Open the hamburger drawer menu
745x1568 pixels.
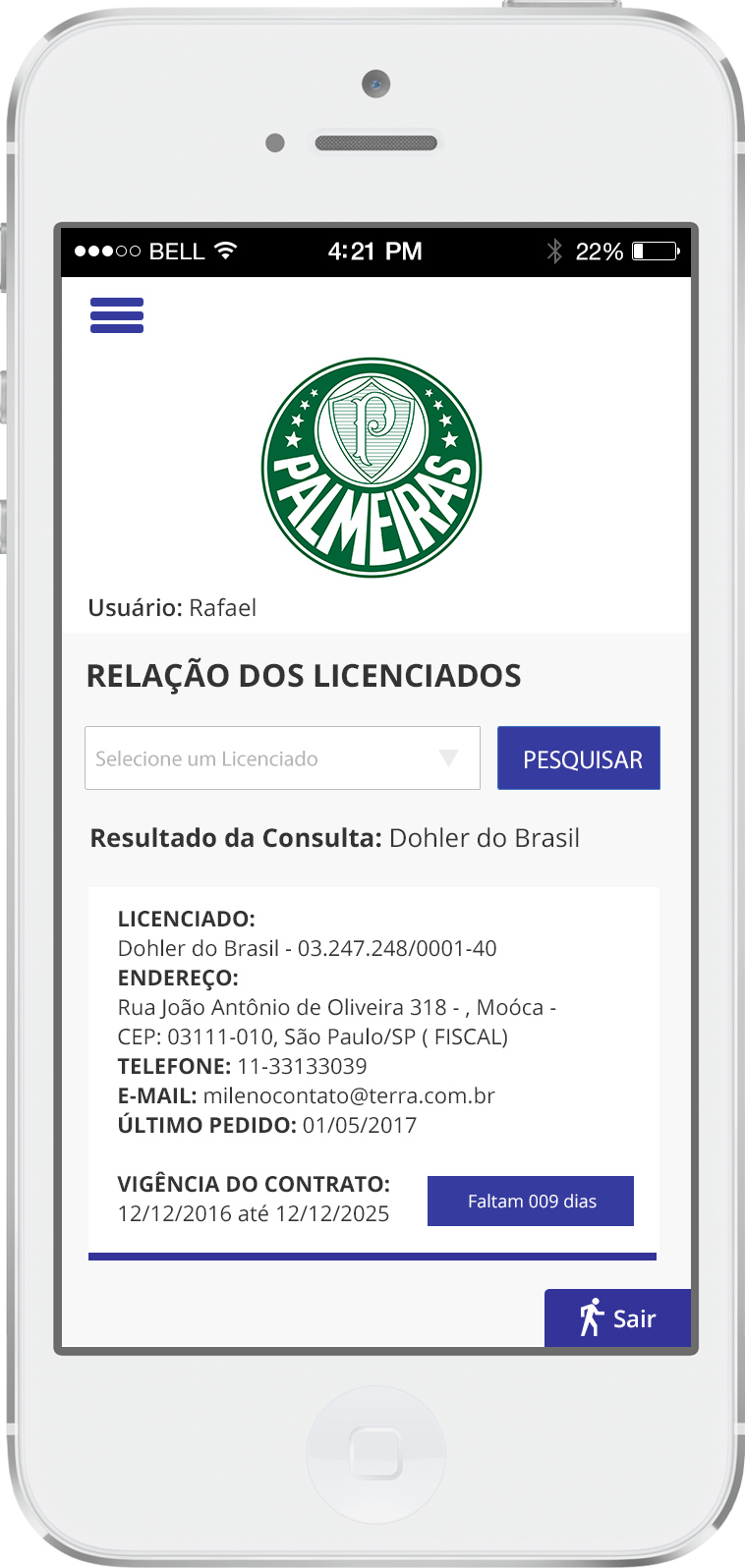click(x=117, y=315)
